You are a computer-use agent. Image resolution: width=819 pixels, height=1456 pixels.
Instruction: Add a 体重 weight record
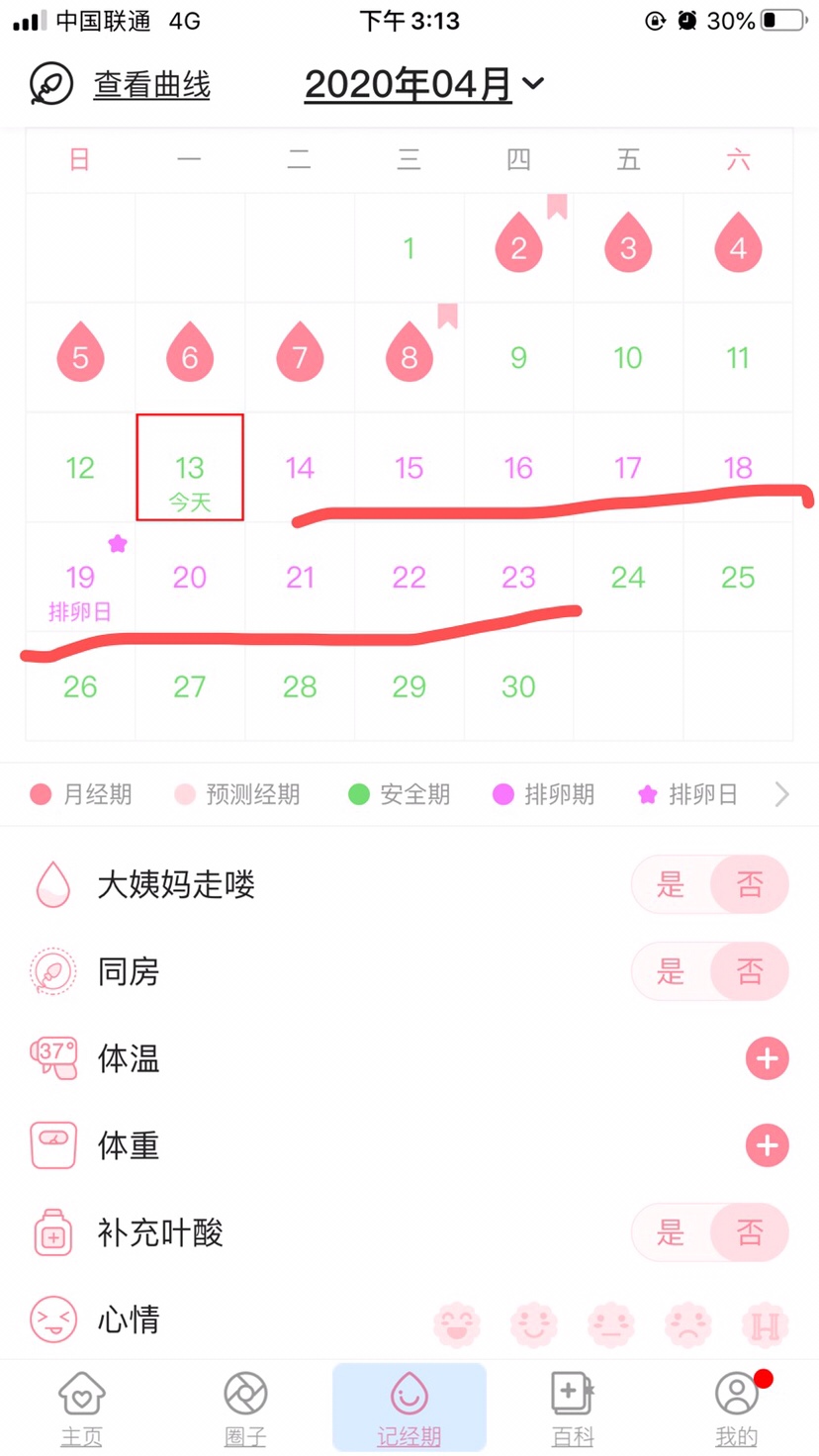click(x=767, y=1145)
